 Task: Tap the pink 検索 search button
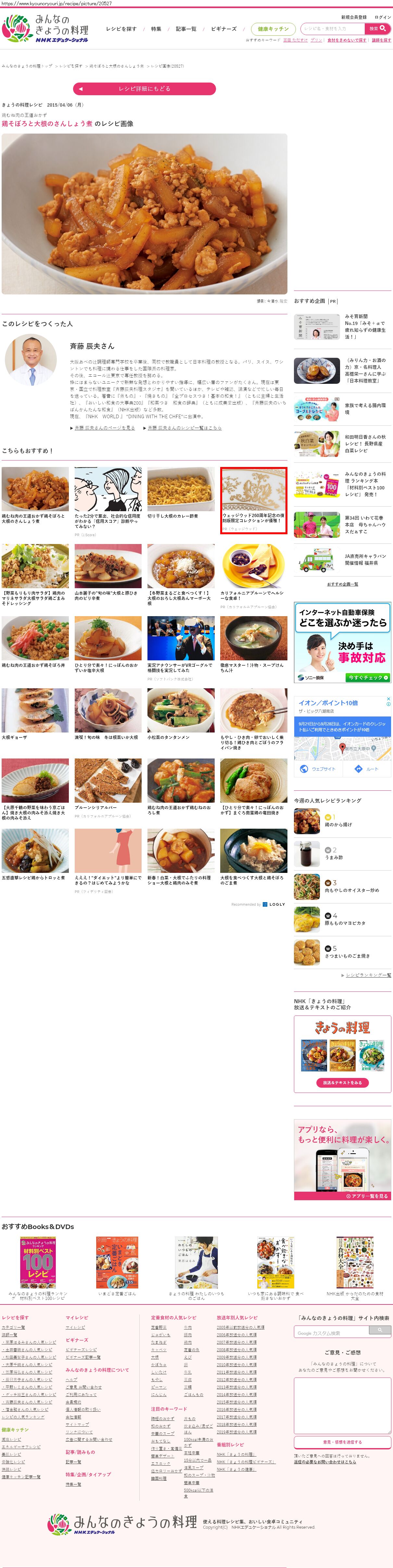tap(377, 29)
